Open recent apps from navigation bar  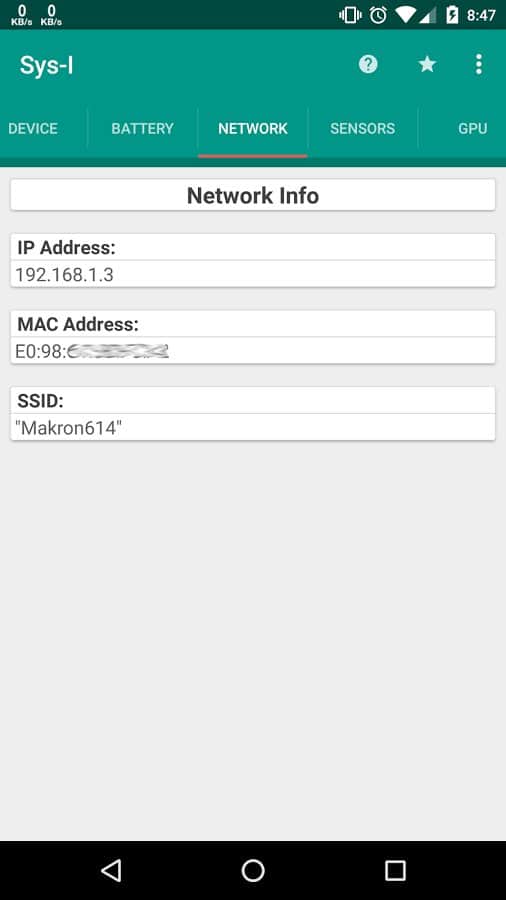coord(395,870)
